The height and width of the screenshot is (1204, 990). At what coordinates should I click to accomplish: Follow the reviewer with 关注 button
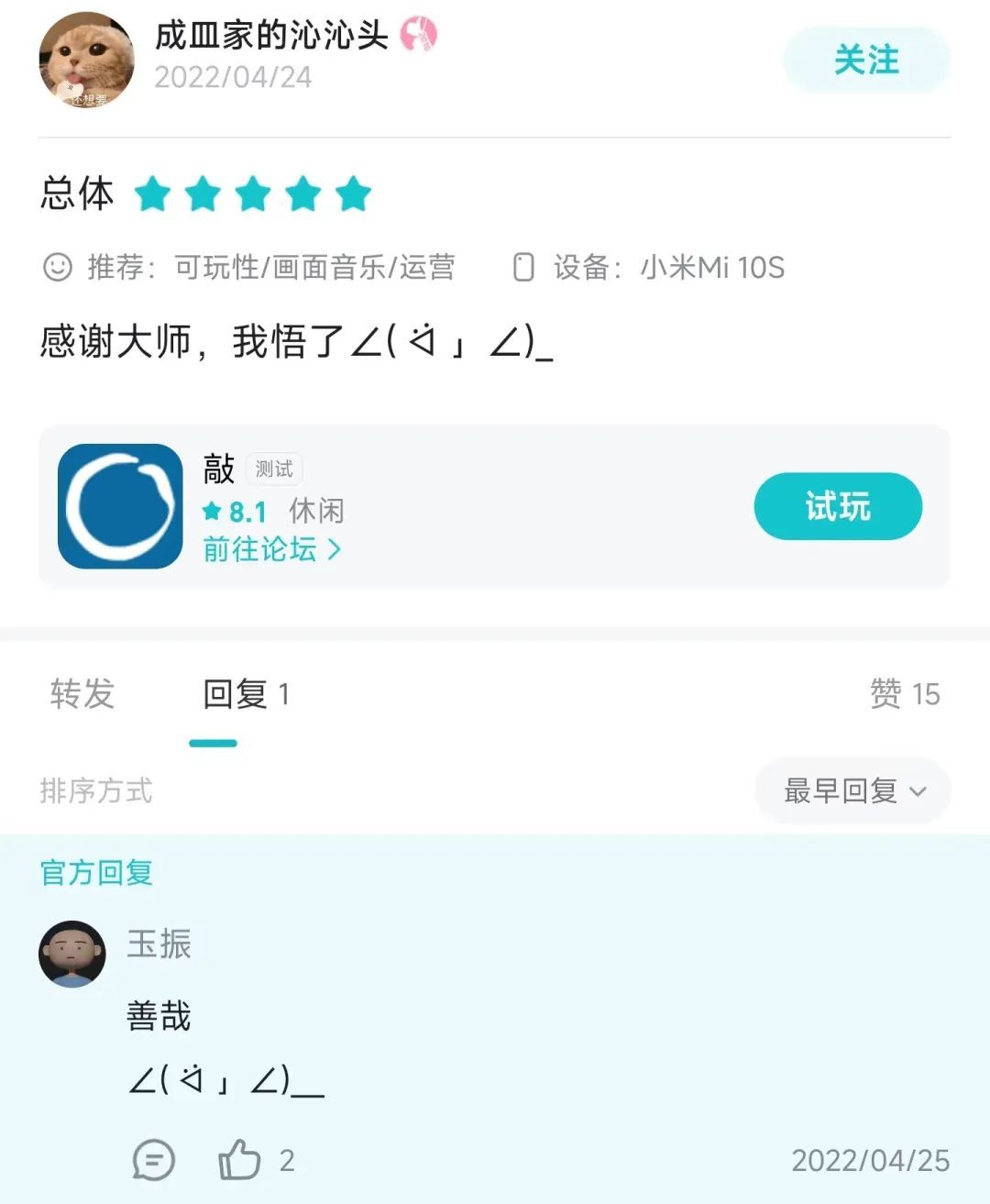(866, 61)
